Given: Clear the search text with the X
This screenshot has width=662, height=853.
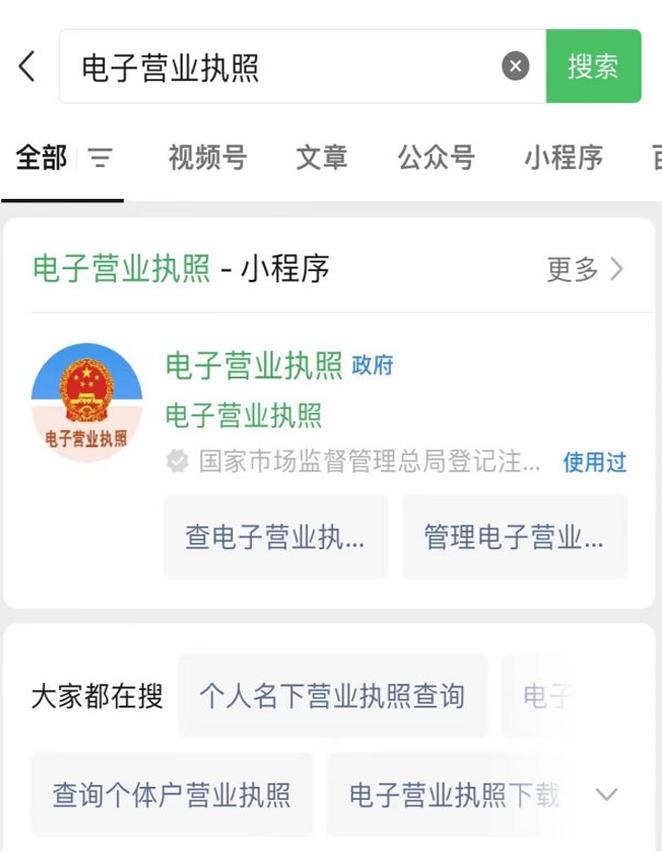Looking at the screenshot, I should pos(515,67).
